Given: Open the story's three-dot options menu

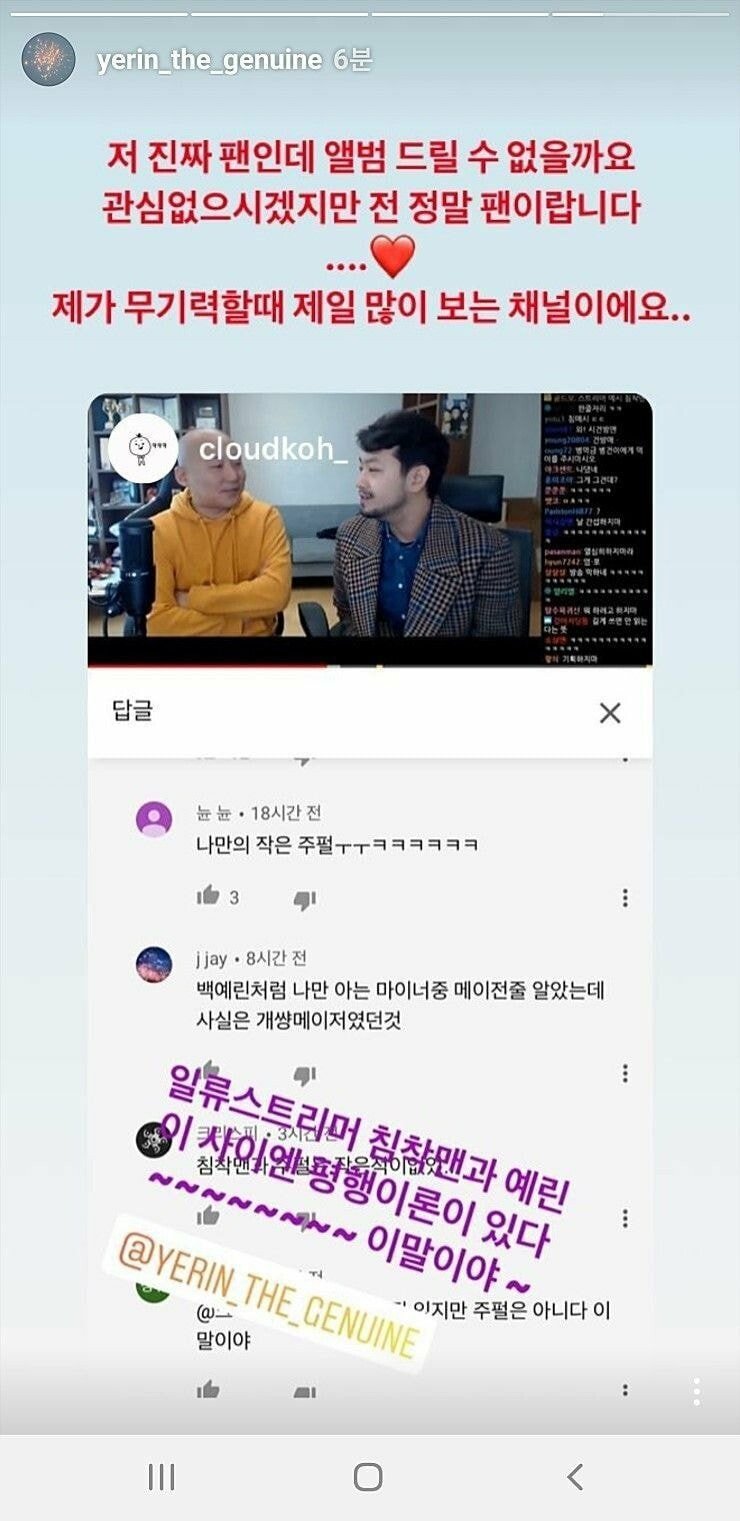Looking at the screenshot, I should pos(696,1391).
